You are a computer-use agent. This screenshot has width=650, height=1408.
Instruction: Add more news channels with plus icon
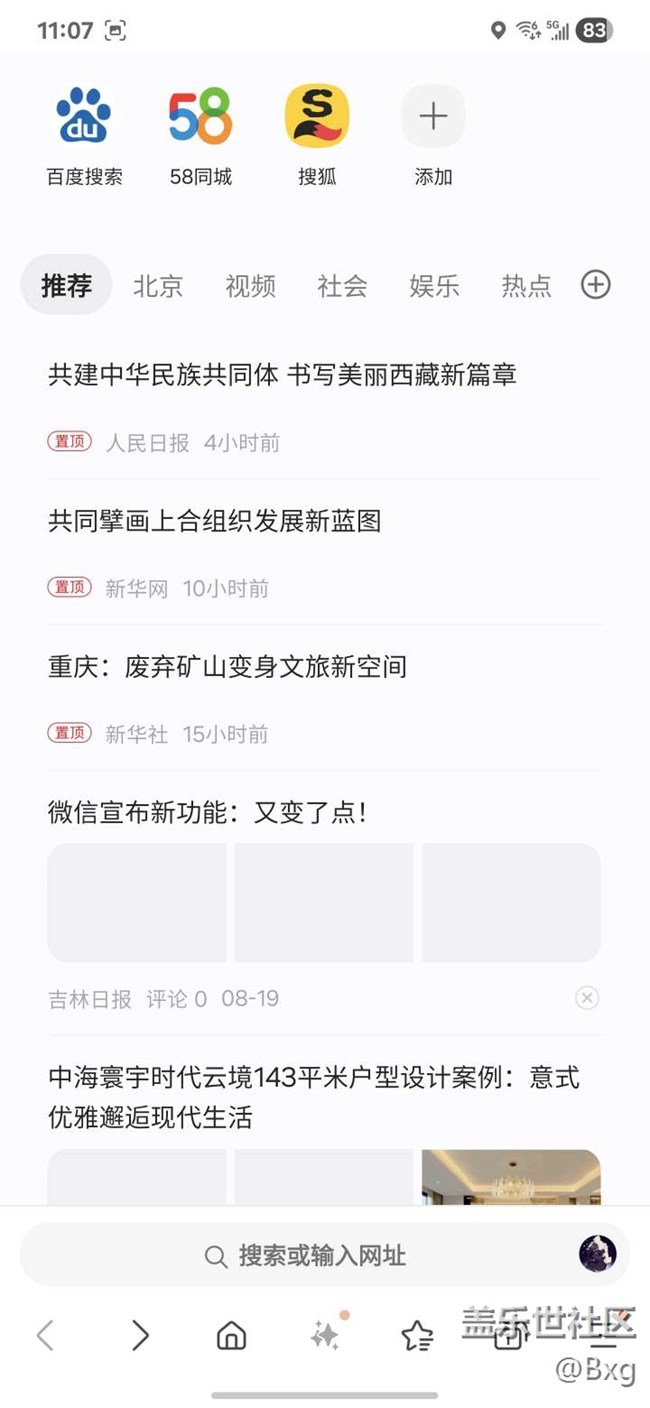[x=596, y=285]
